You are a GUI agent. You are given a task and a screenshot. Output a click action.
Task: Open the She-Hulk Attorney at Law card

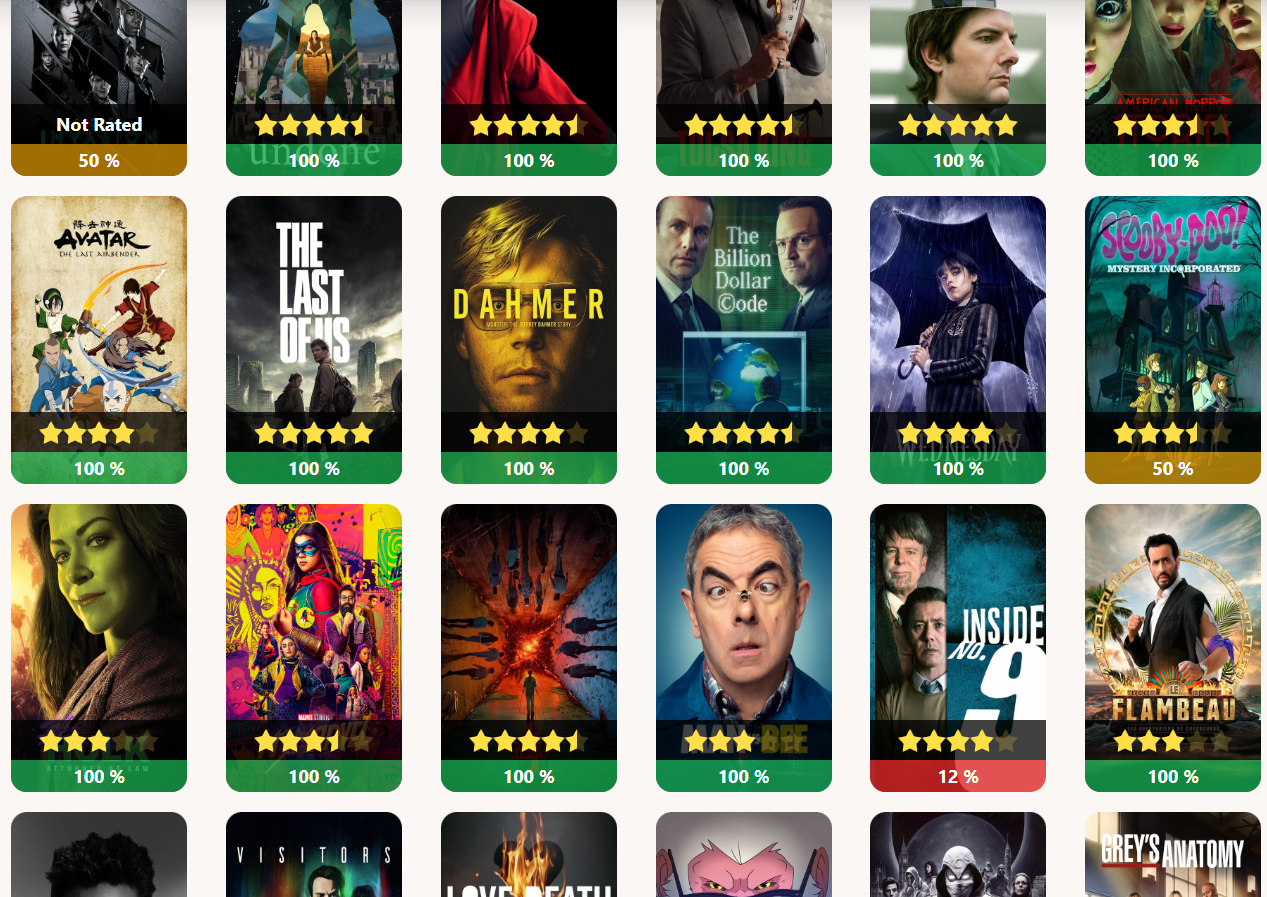[98, 620]
